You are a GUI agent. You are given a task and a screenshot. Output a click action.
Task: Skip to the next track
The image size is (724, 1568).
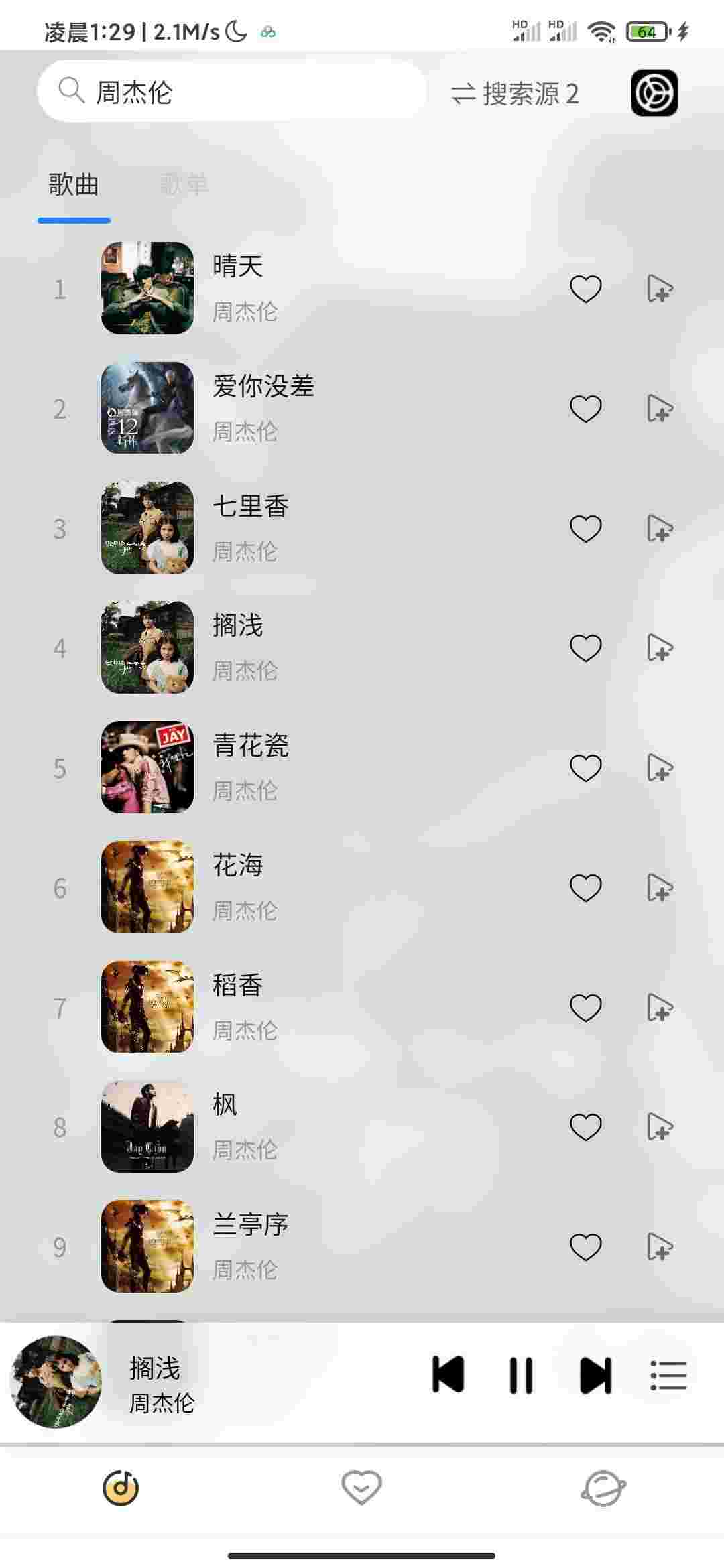click(x=595, y=1376)
